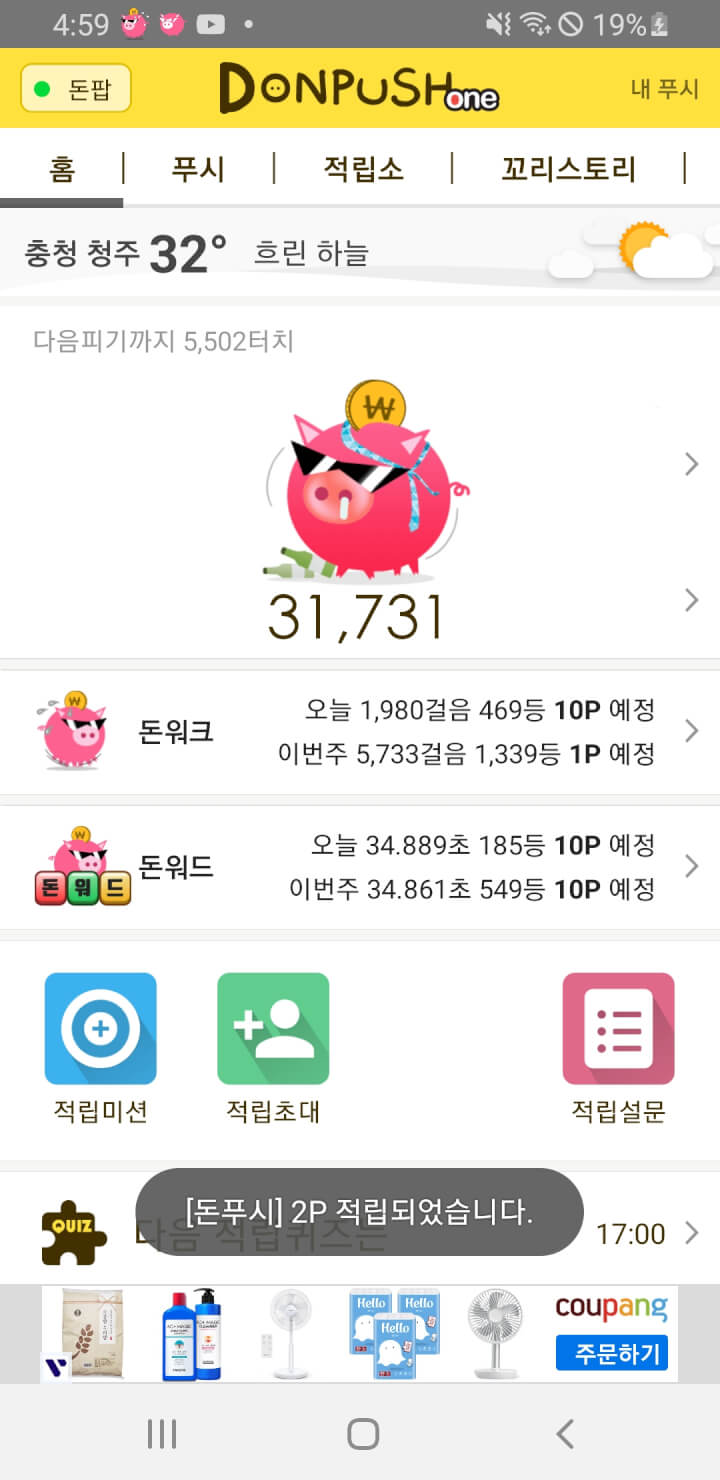Open the 돈워드 ranking row
Image resolution: width=720 pixels, height=1480 pixels.
tap(360, 867)
